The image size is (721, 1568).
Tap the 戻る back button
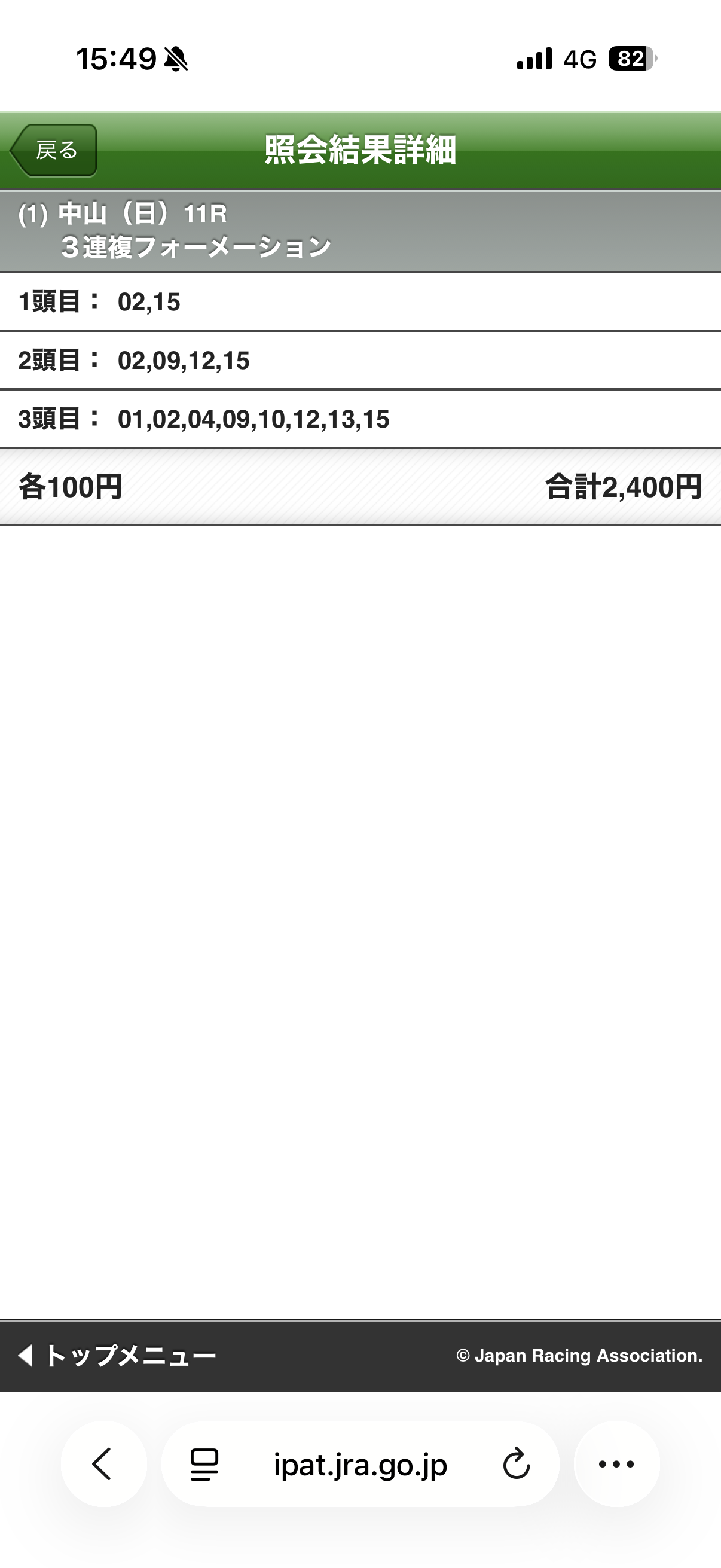pyautogui.click(x=54, y=150)
